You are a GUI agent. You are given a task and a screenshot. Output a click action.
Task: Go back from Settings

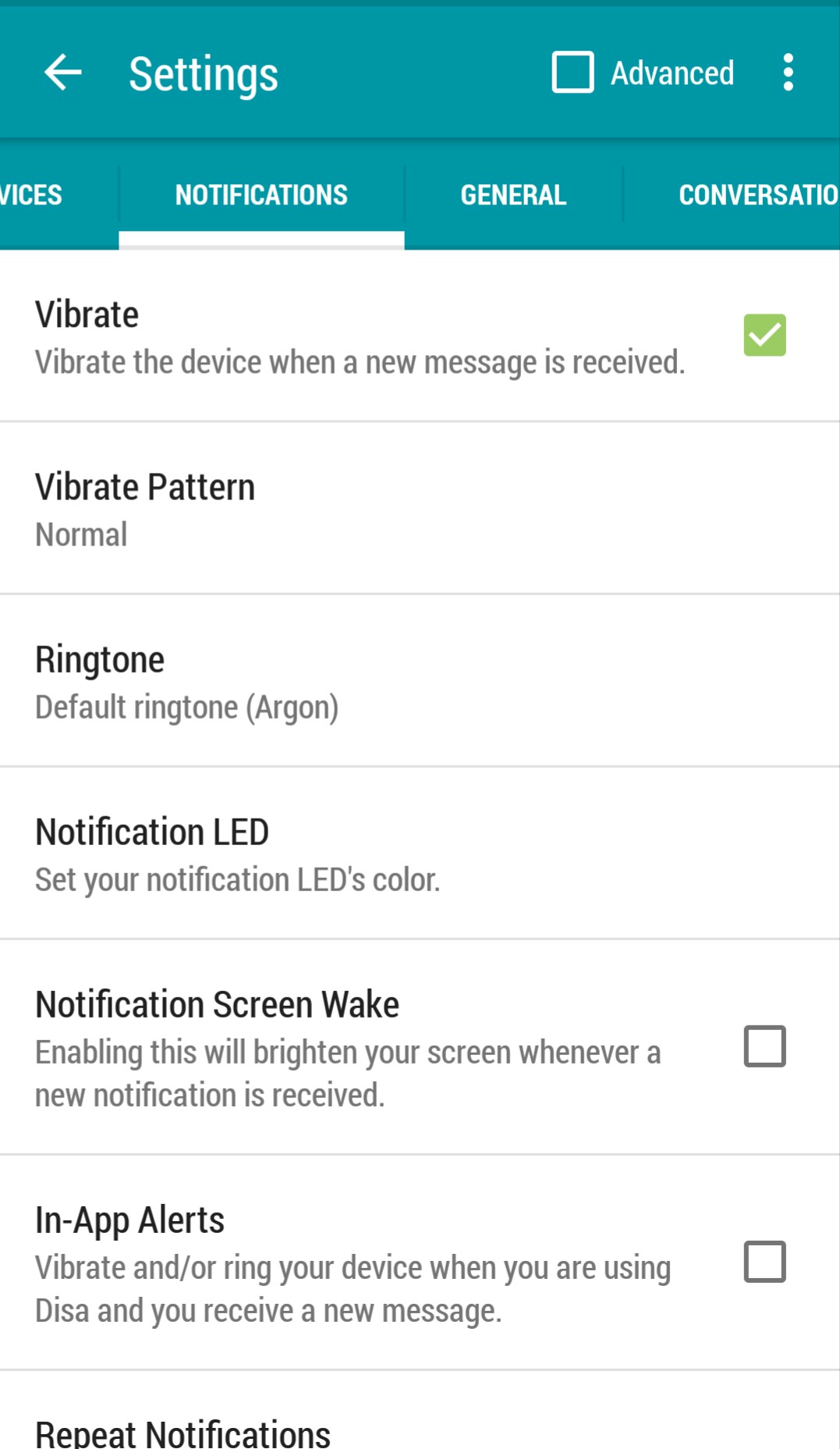point(62,73)
